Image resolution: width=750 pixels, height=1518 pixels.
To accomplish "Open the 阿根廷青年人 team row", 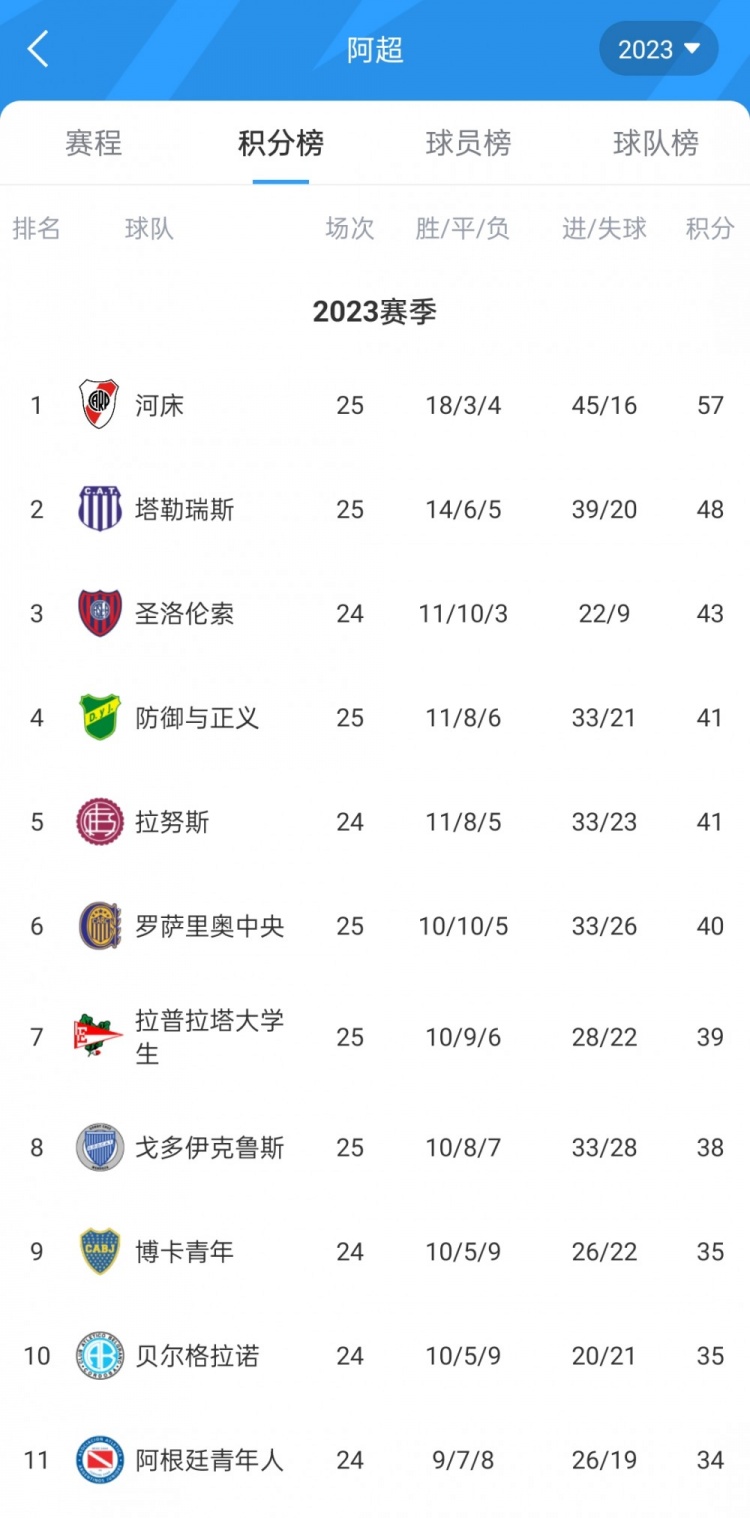I will click(375, 1460).
